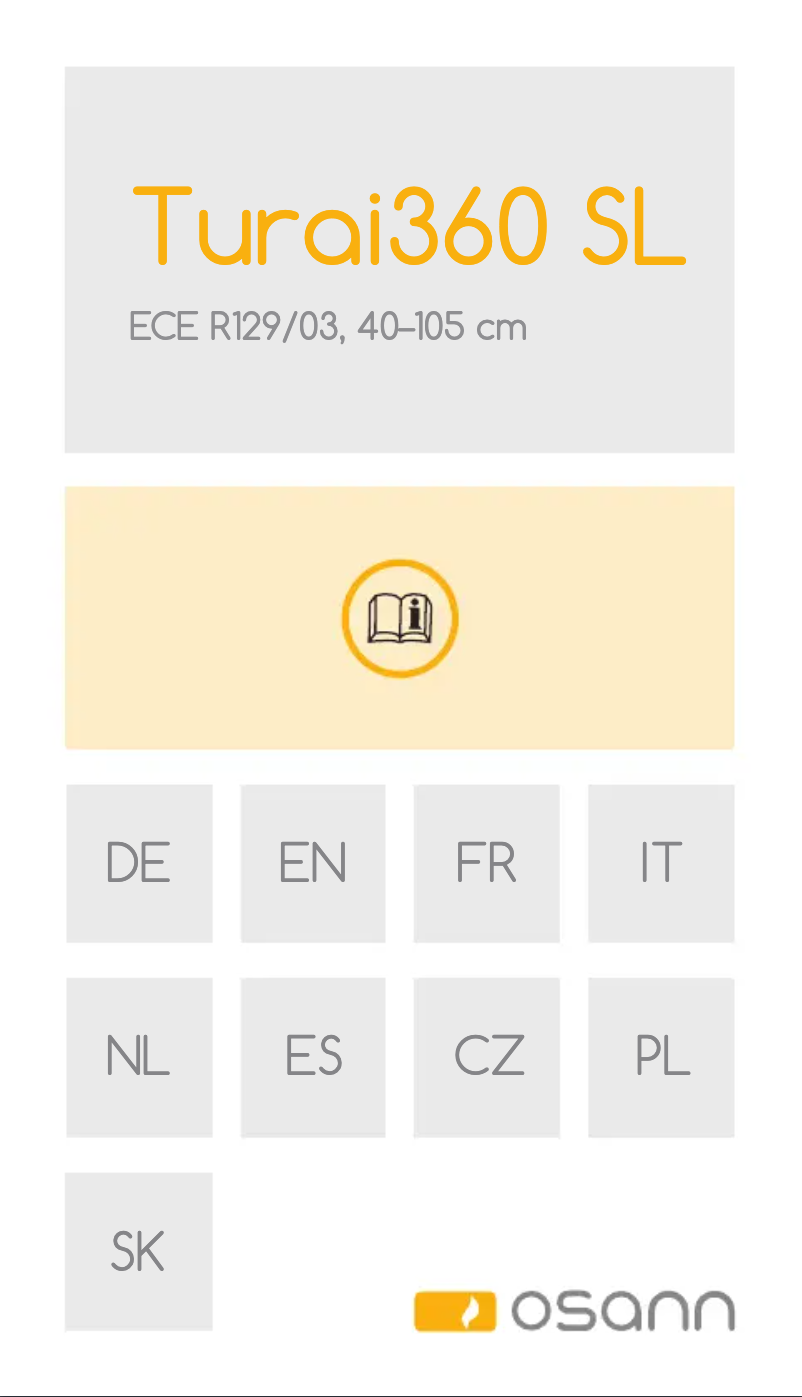Pick the IT language tile
Screen dimensions: 802x1397
pos(661,863)
